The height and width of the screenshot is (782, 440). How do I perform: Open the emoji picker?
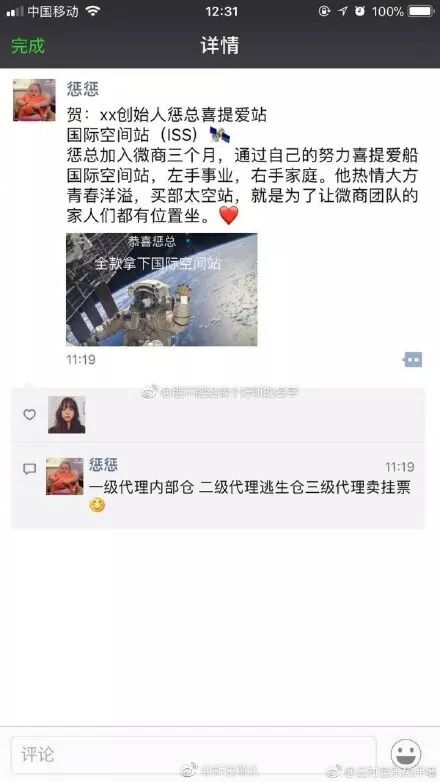(x=406, y=754)
